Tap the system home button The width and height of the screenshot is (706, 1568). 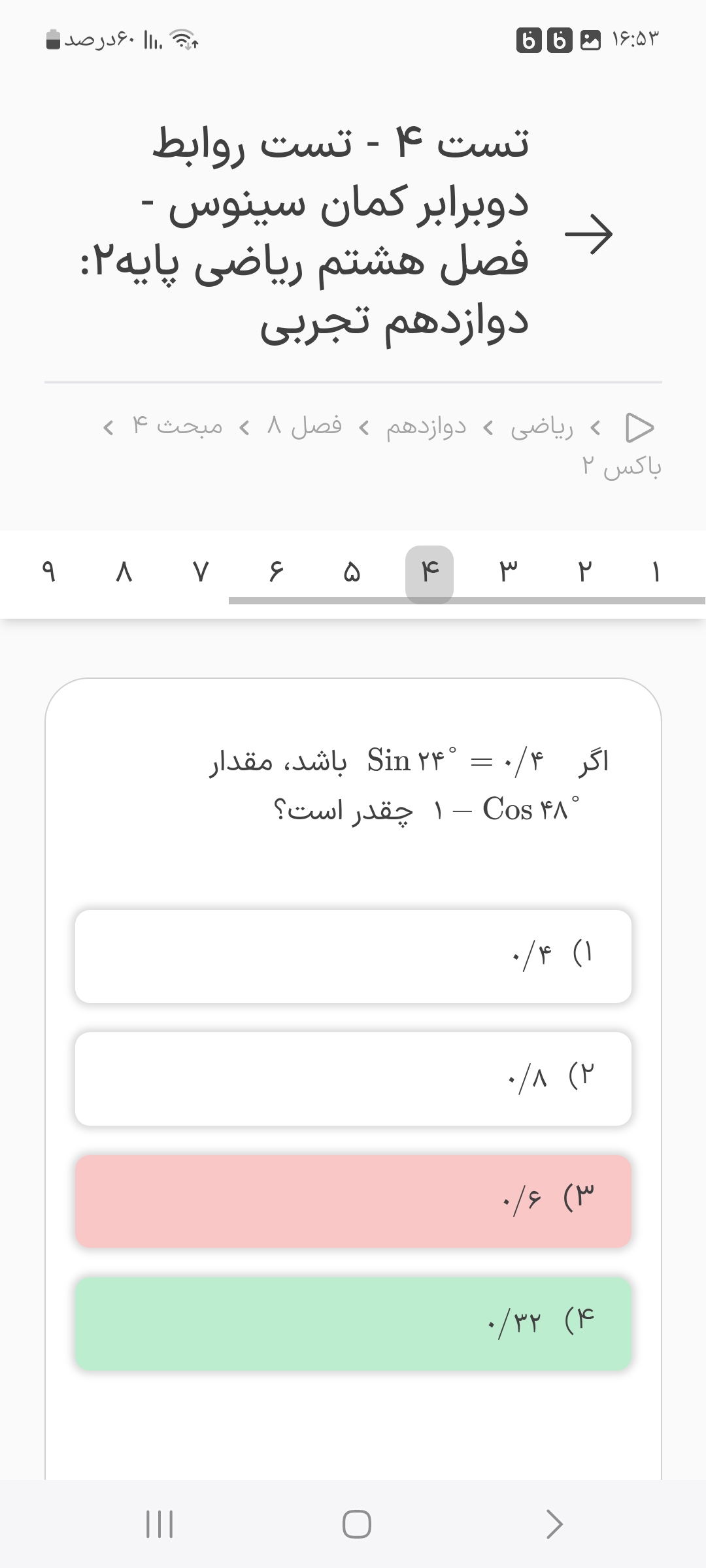(x=356, y=1524)
